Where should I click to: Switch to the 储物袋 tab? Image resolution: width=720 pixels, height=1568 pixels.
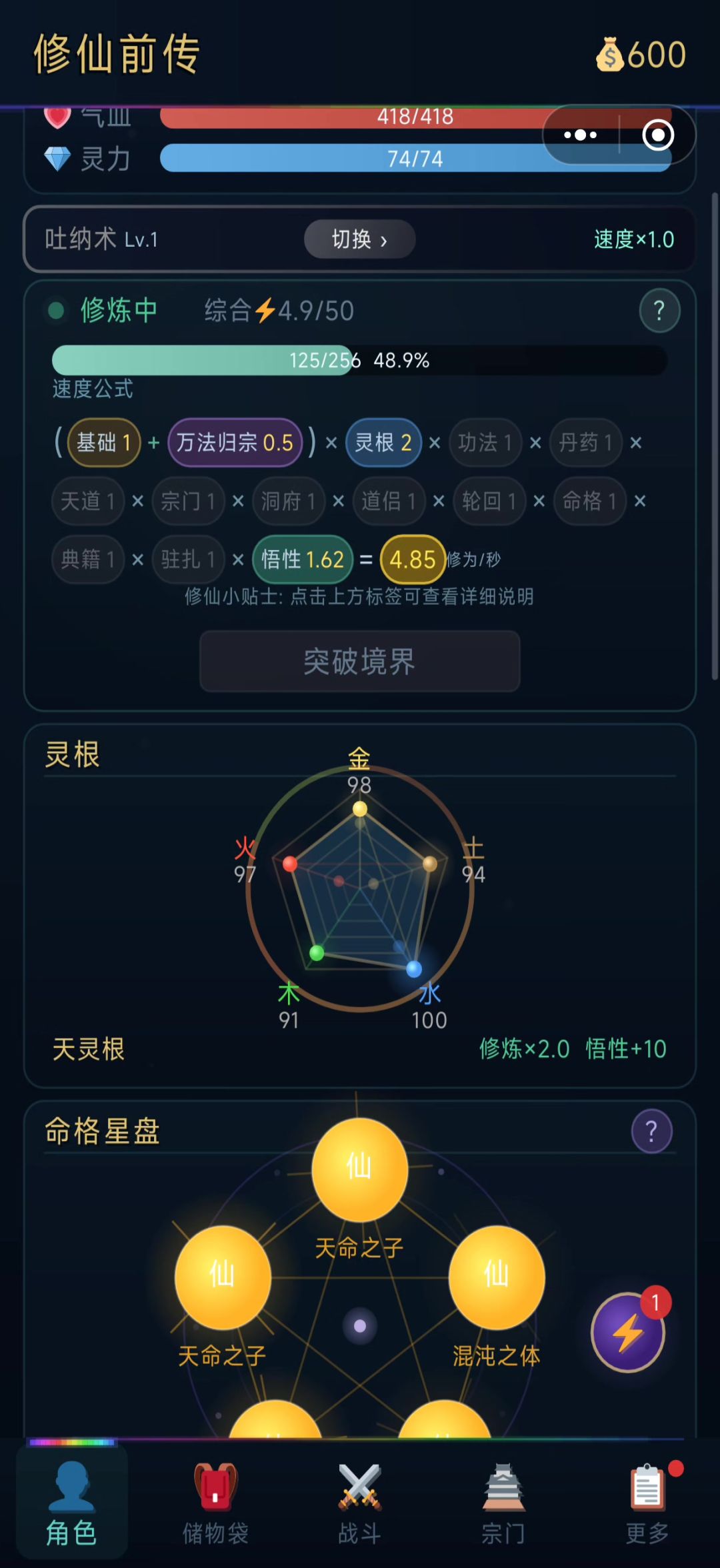(215, 1504)
